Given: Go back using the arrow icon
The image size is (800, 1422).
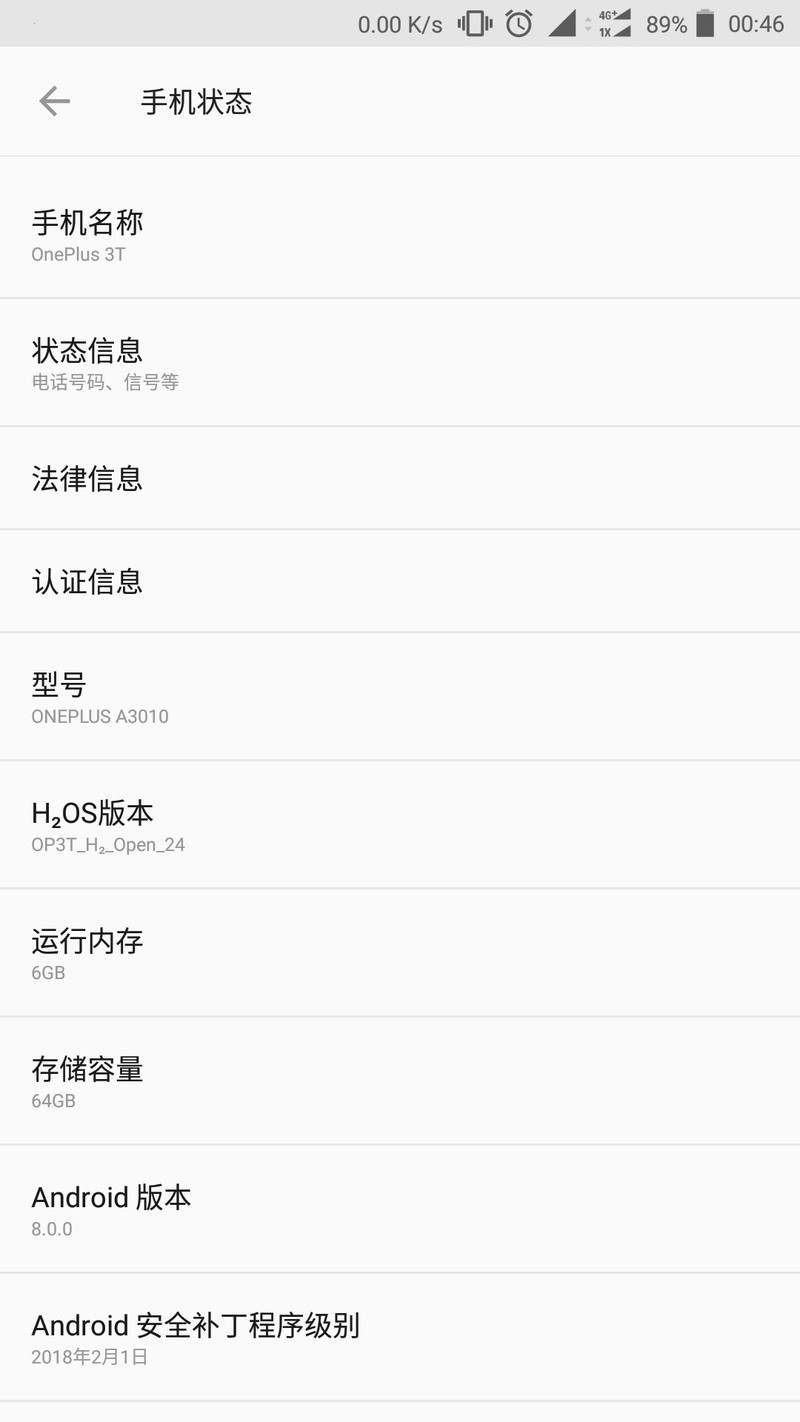Looking at the screenshot, I should pyautogui.click(x=54, y=101).
